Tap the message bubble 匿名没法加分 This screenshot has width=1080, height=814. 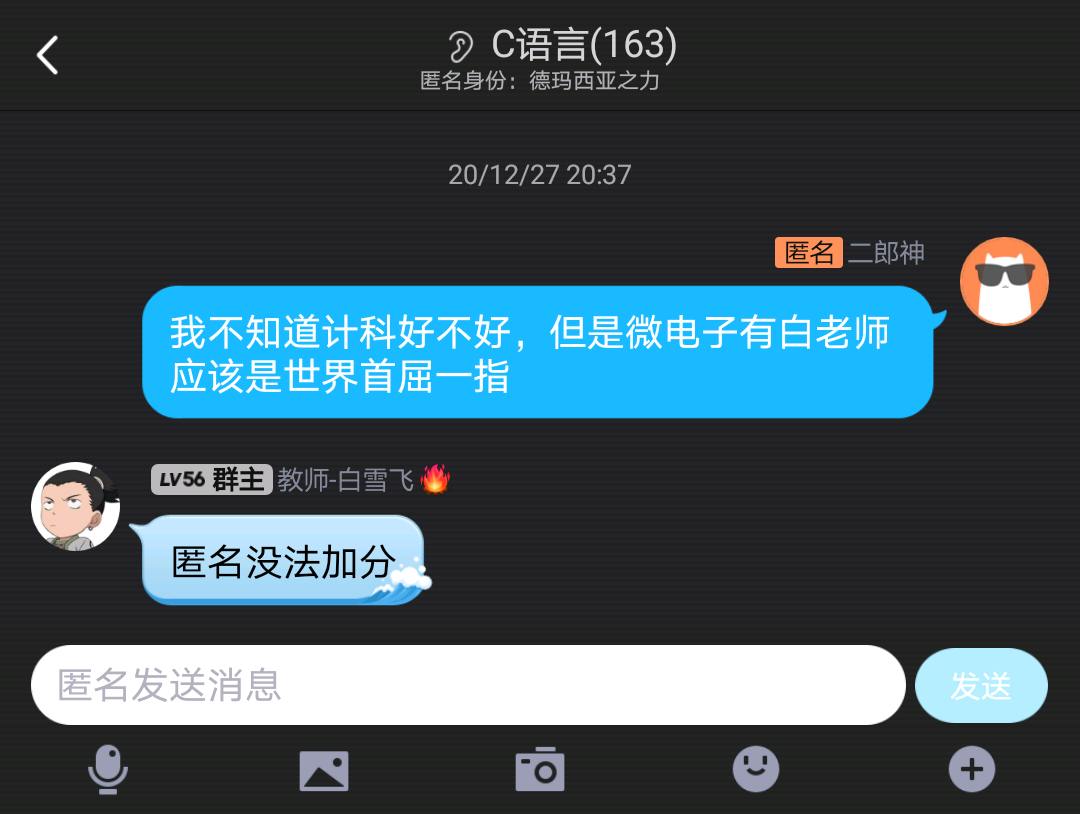pos(284,561)
